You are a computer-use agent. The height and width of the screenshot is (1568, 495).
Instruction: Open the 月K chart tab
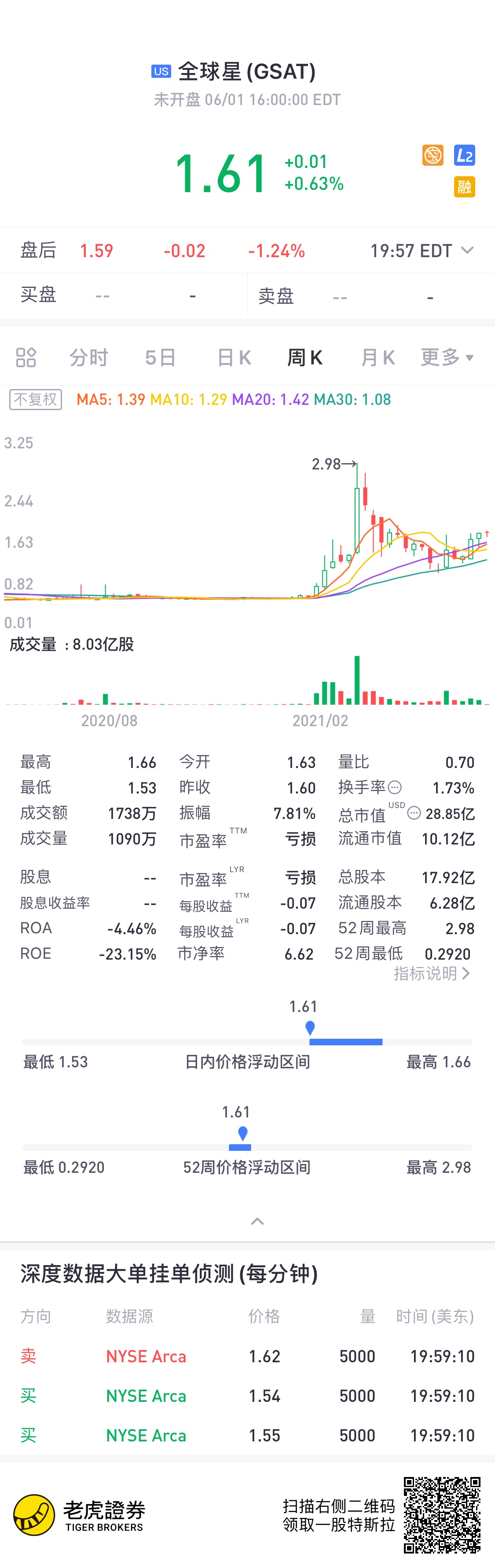(378, 357)
